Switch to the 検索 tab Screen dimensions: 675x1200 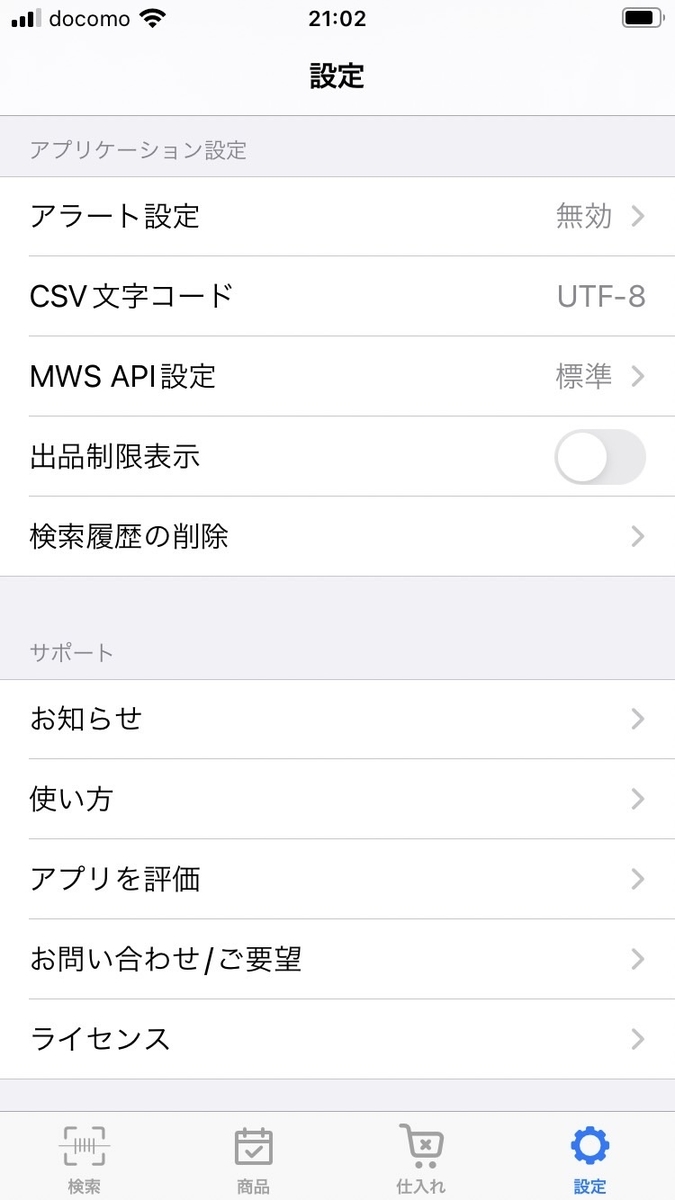(x=84, y=1157)
